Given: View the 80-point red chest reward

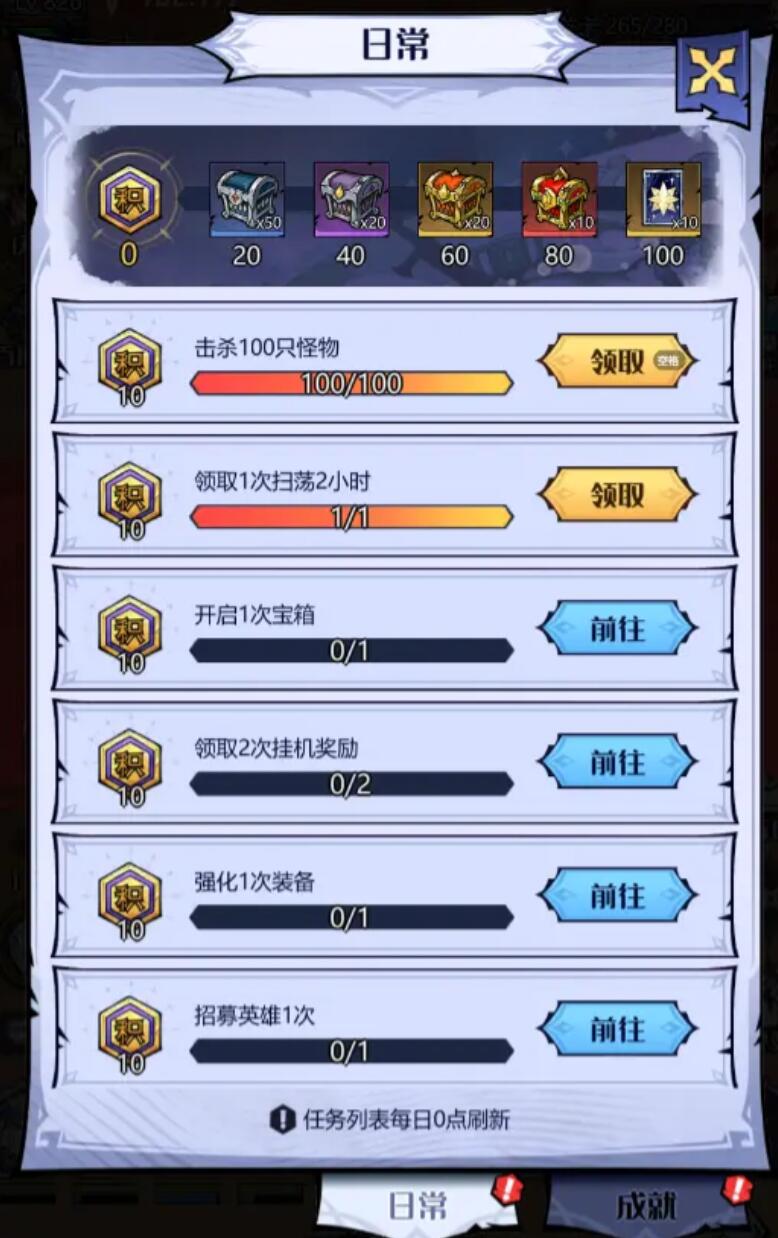Looking at the screenshot, I should tap(558, 200).
